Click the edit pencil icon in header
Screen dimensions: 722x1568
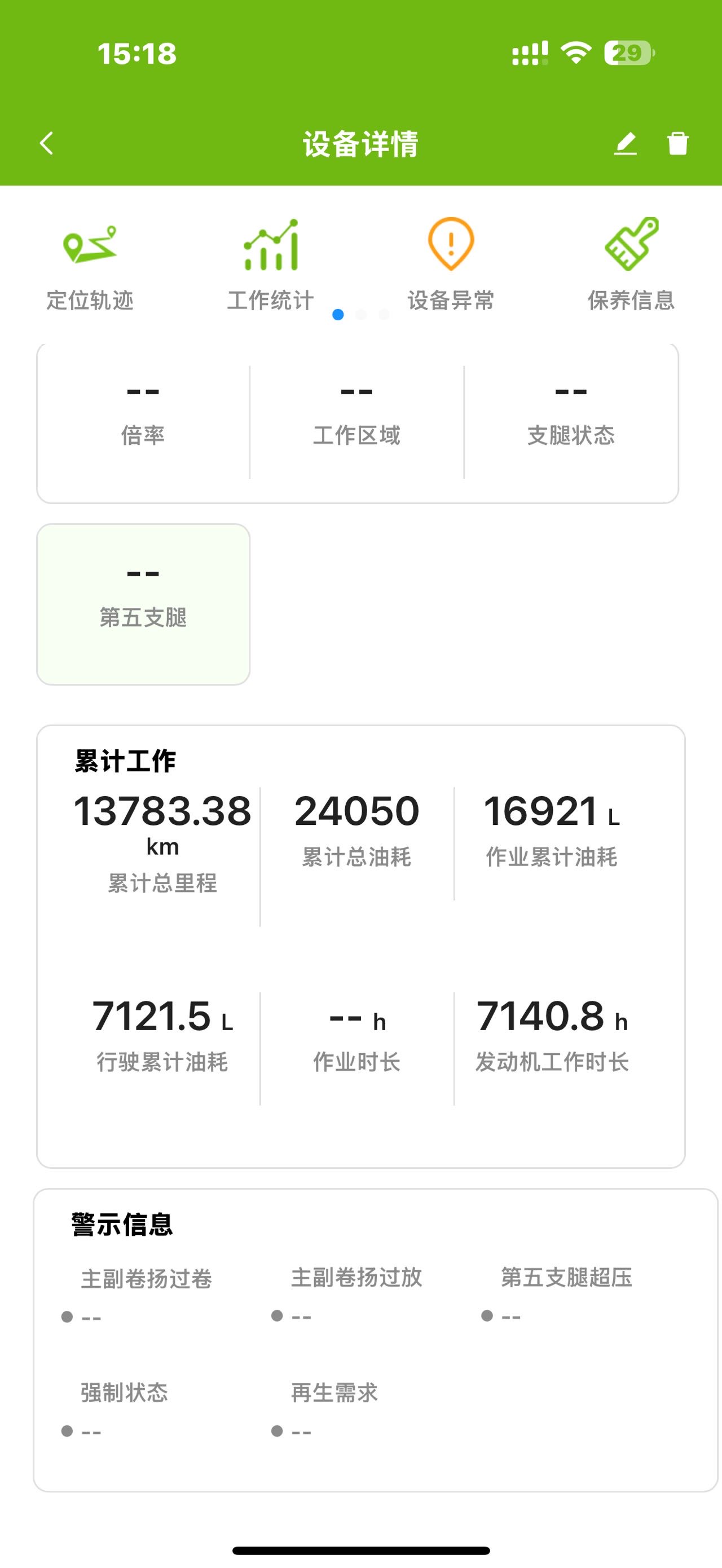coord(627,143)
